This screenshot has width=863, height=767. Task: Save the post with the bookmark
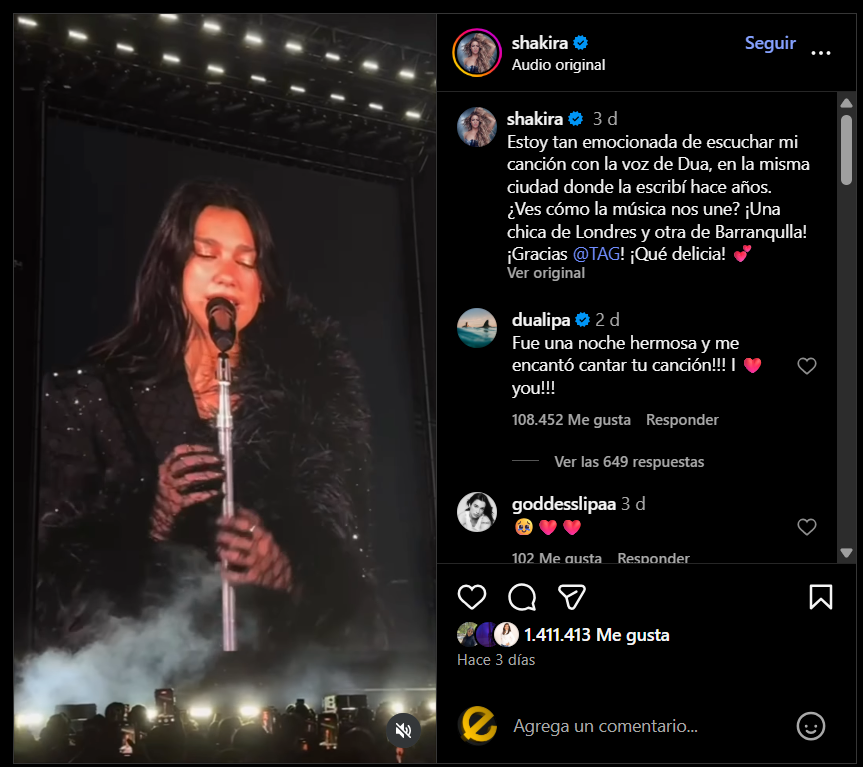click(x=820, y=597)
